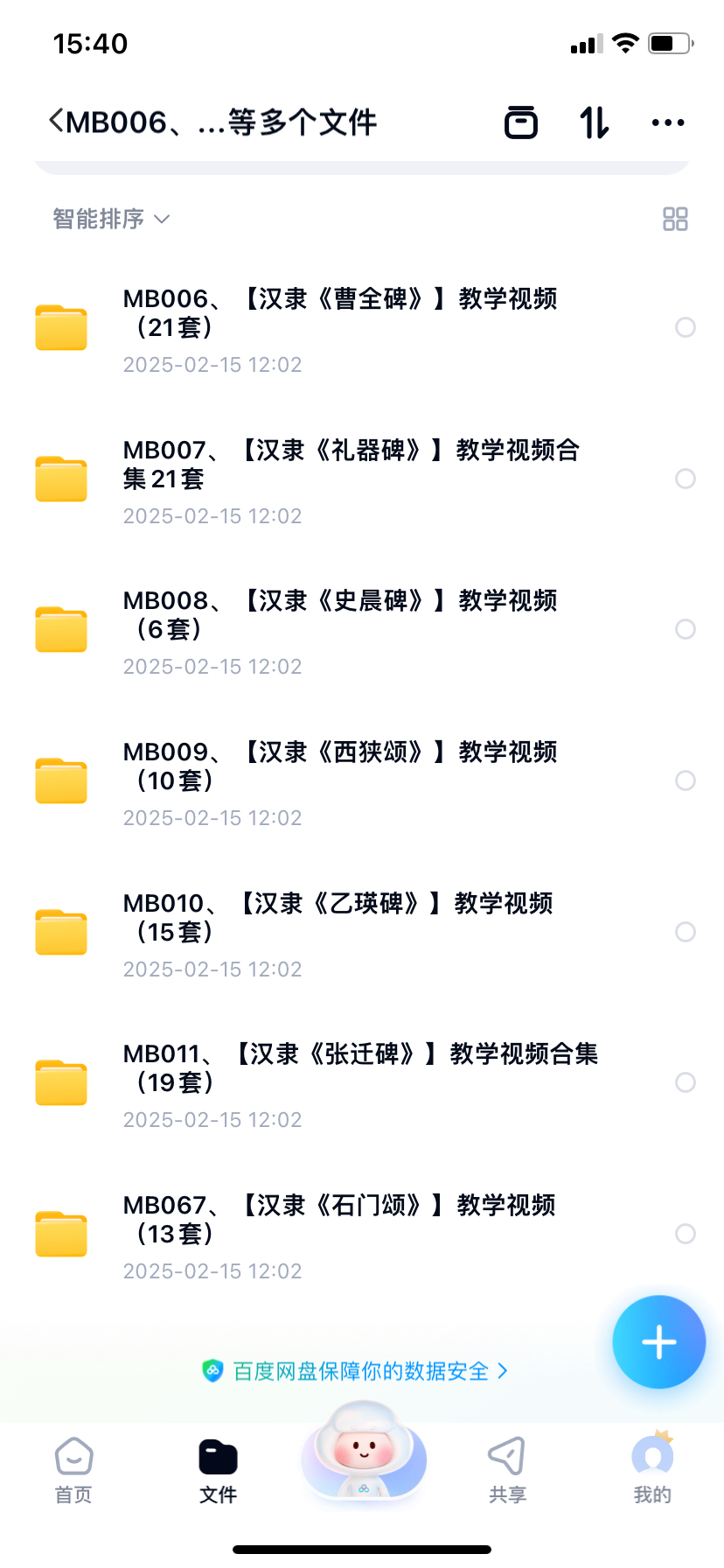724x1568 pixels.
Task: Tap the blue plus floating button
Action: coord(659,1342)
